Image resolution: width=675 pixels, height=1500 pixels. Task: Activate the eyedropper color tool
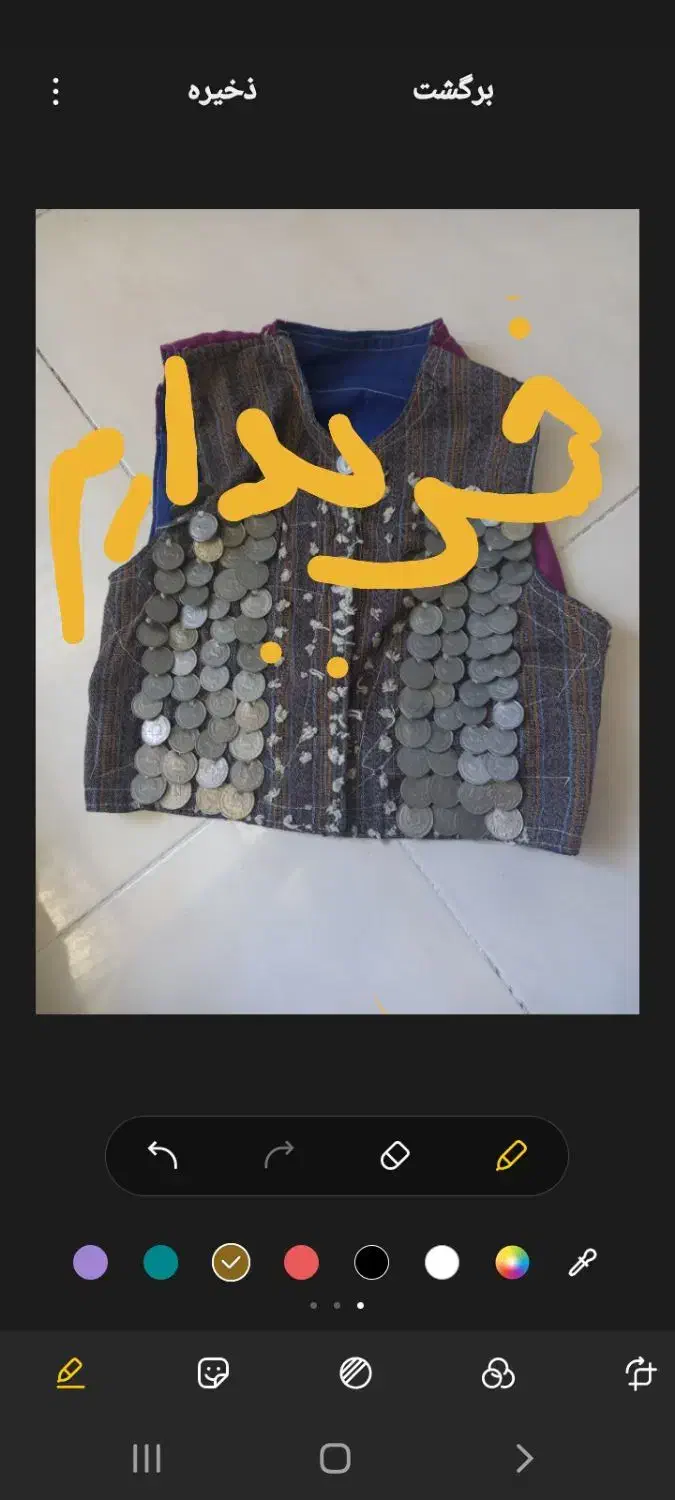pos(582,1263)
